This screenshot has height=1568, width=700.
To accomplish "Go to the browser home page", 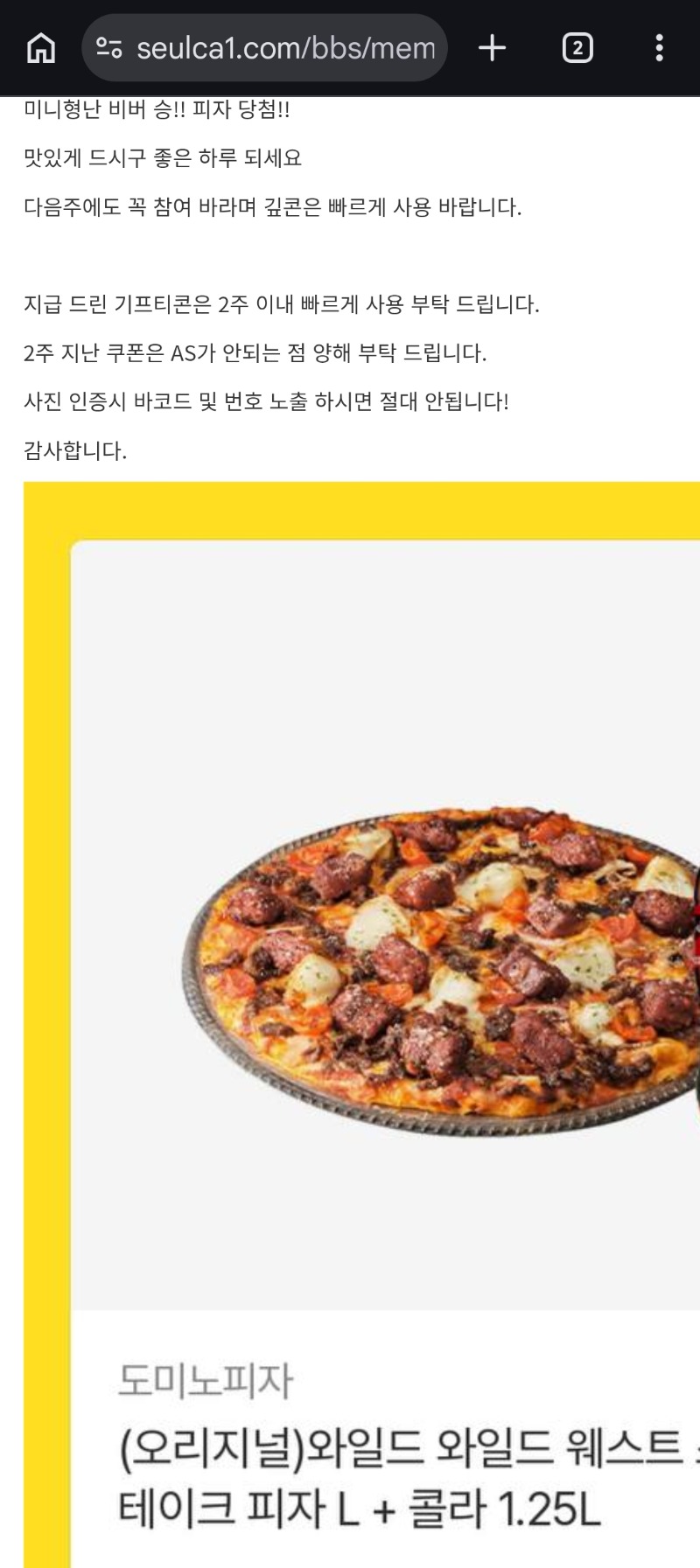I will coord(41,48).
